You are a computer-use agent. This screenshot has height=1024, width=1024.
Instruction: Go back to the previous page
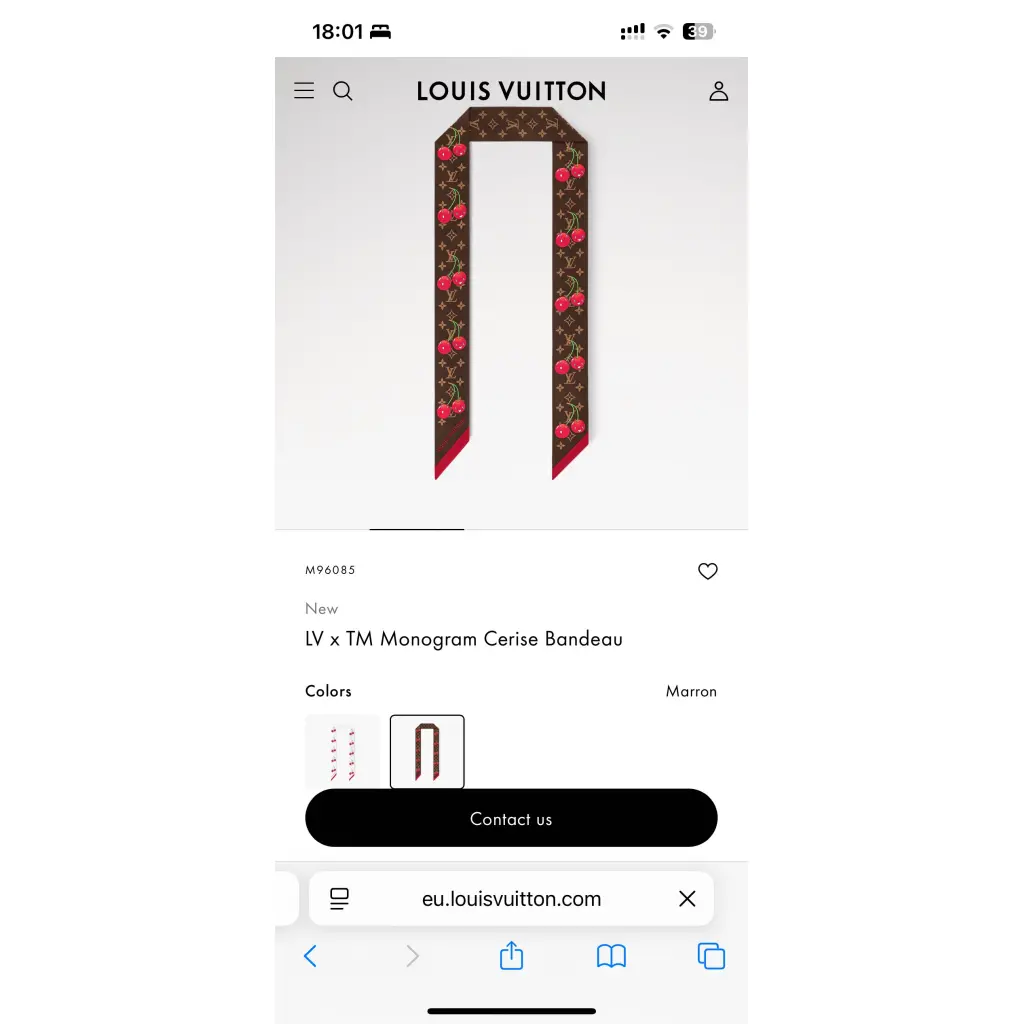point(310,956)
